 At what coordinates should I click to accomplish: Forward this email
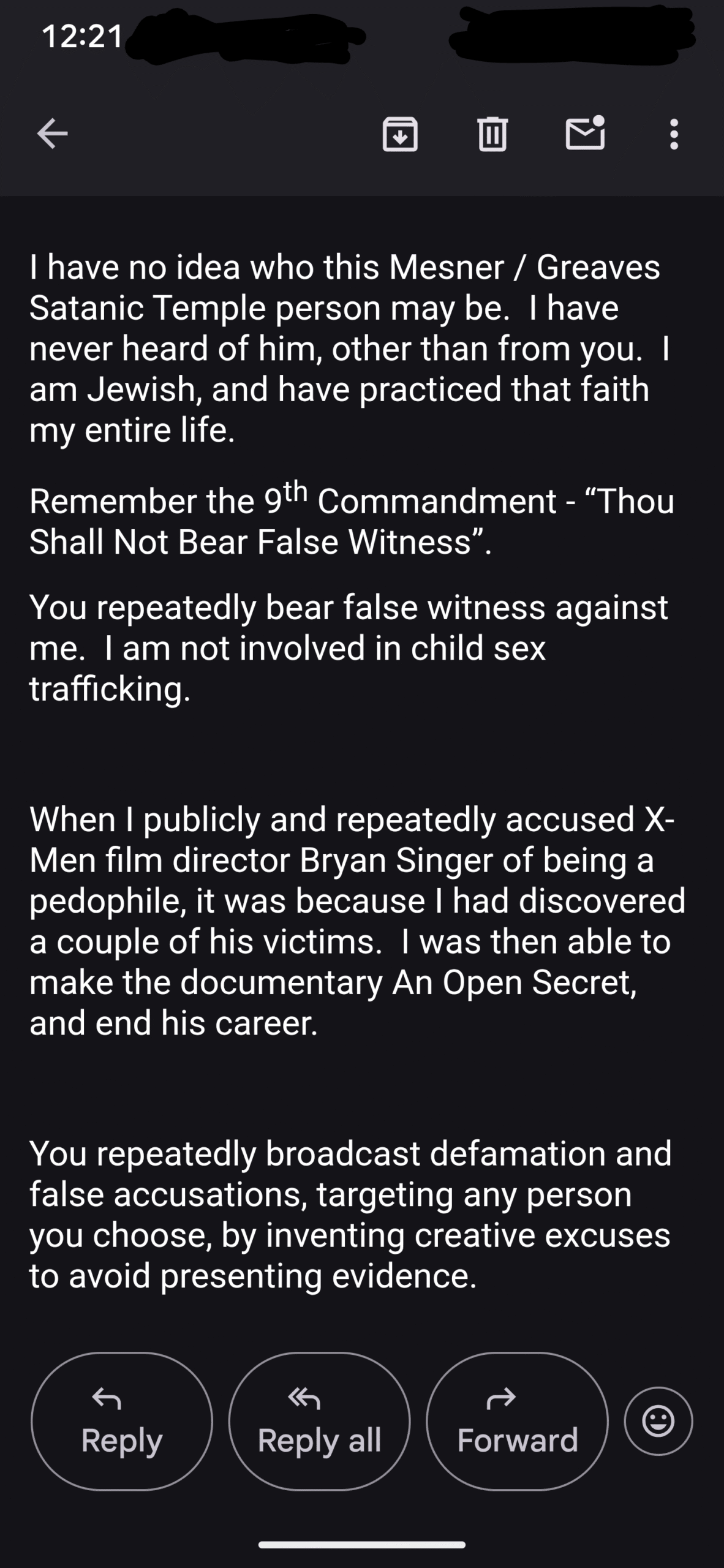point(517,1421)
